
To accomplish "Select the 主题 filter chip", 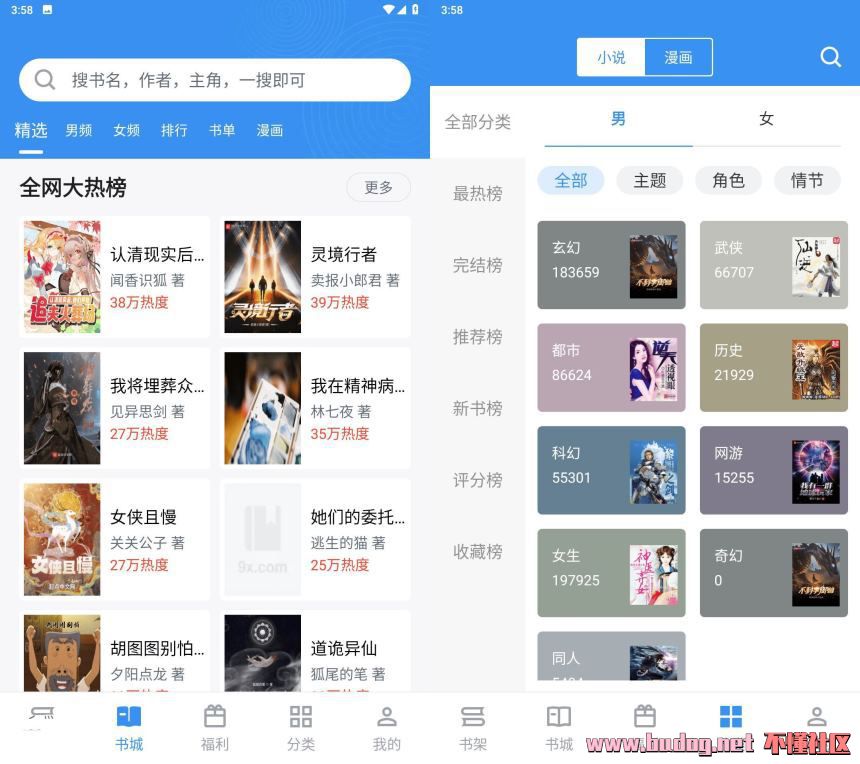I will pyautogui.click(x=649, y=180).
